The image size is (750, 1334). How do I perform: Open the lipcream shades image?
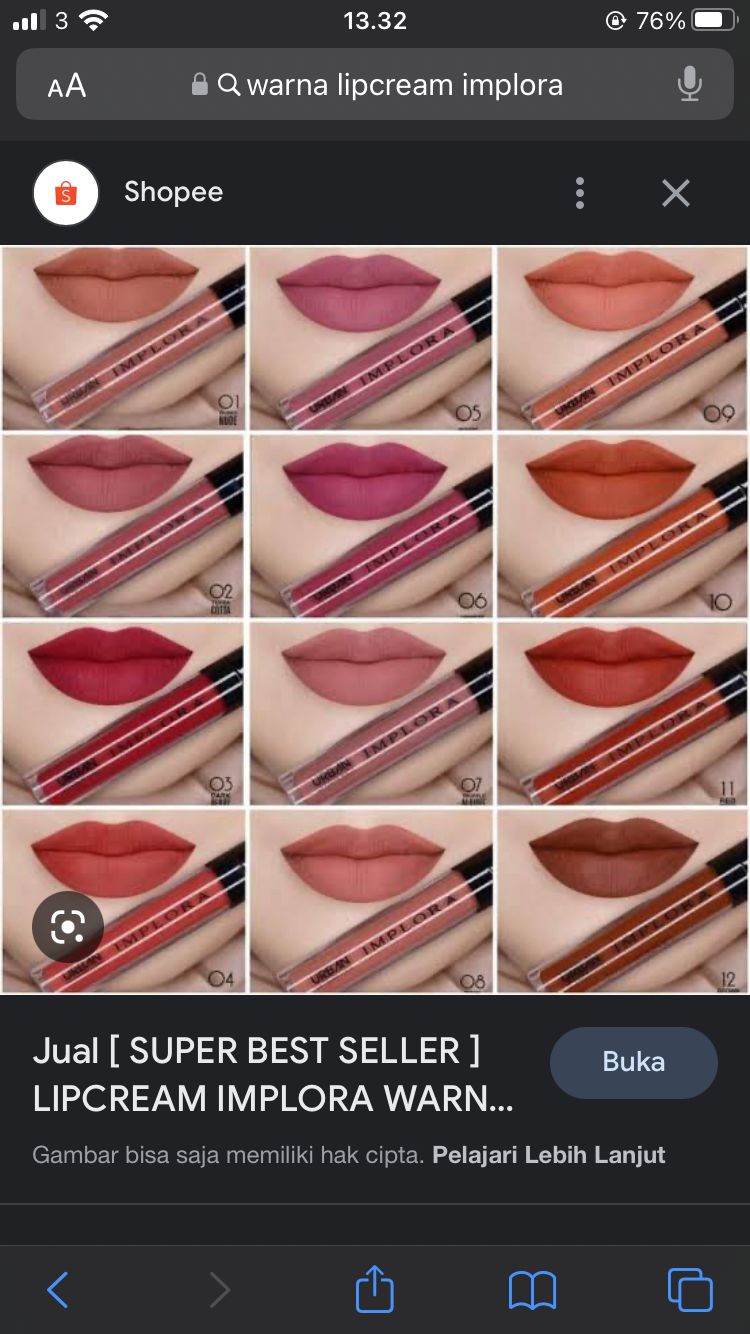[x=375, y=619]
